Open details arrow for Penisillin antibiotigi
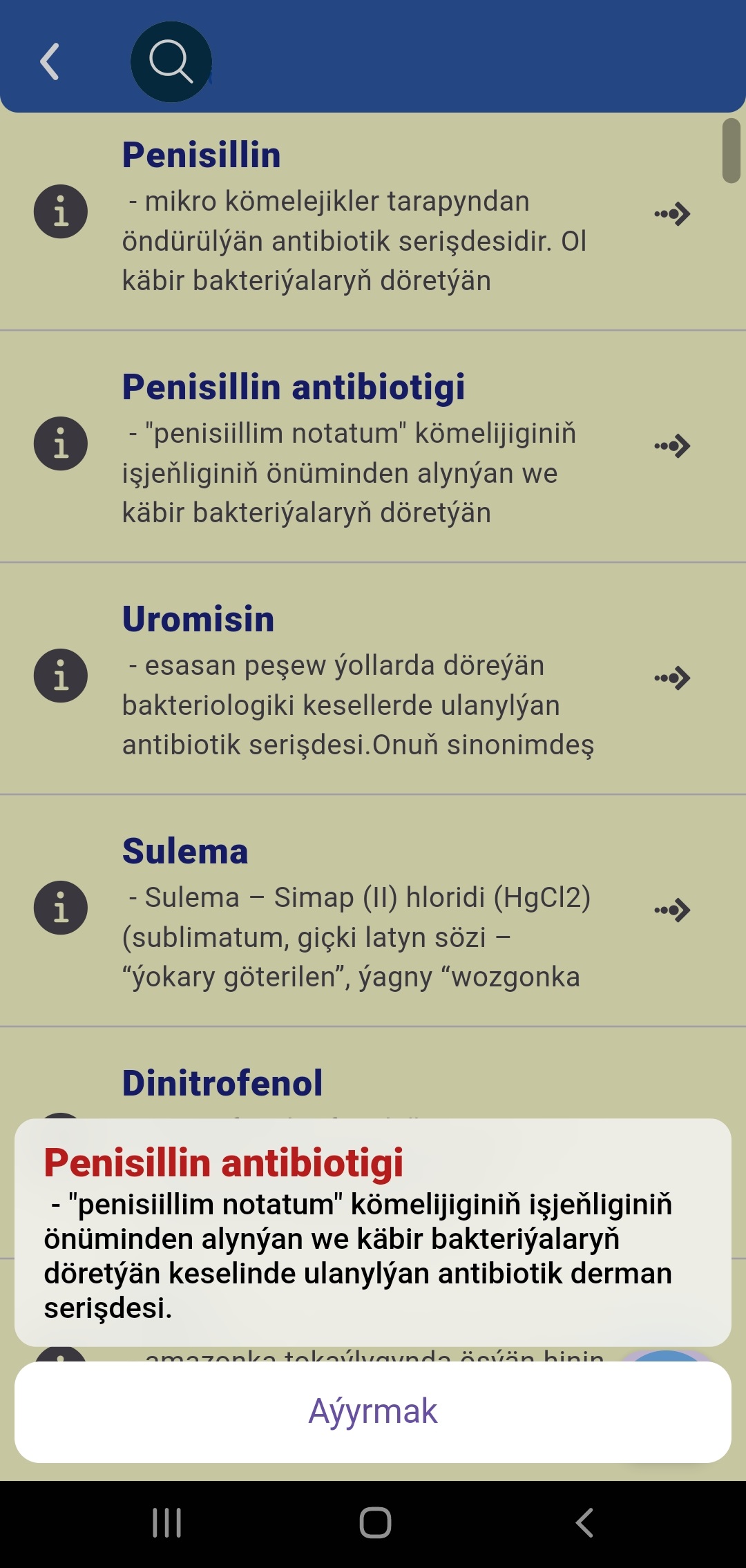This screenshot has width=746, height=1568. 672,445
